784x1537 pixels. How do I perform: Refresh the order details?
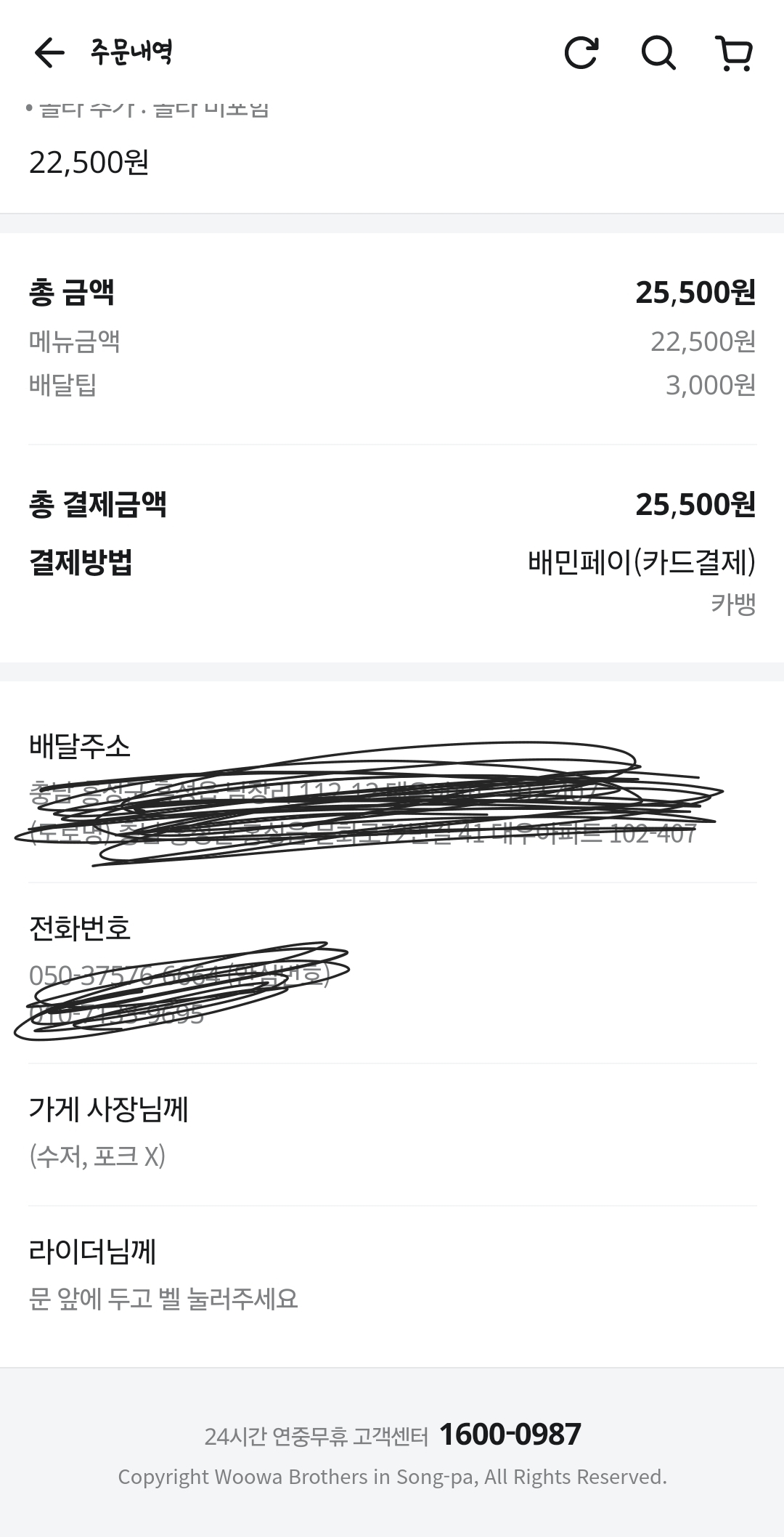coord(581,53)
